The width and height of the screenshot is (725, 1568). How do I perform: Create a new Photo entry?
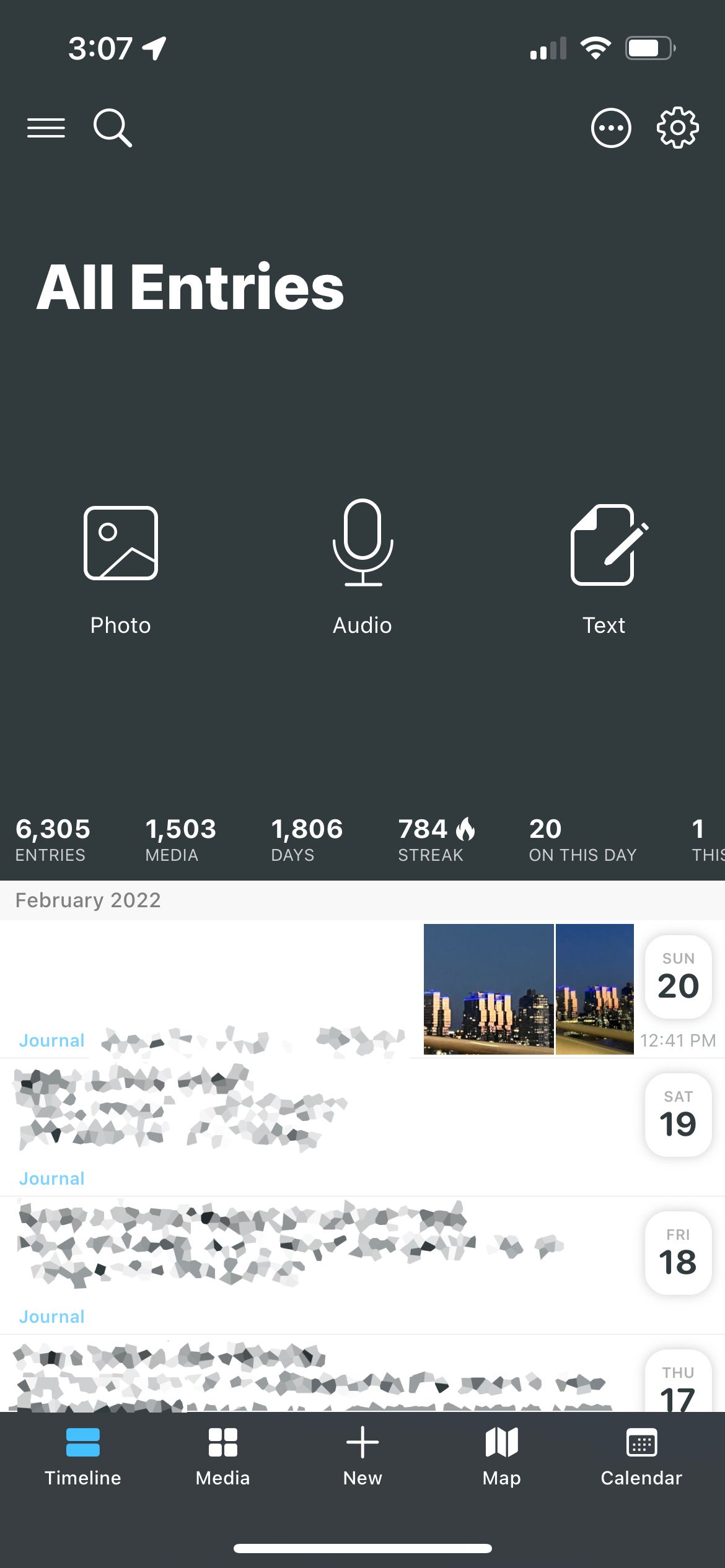click(x=121, y=570)
